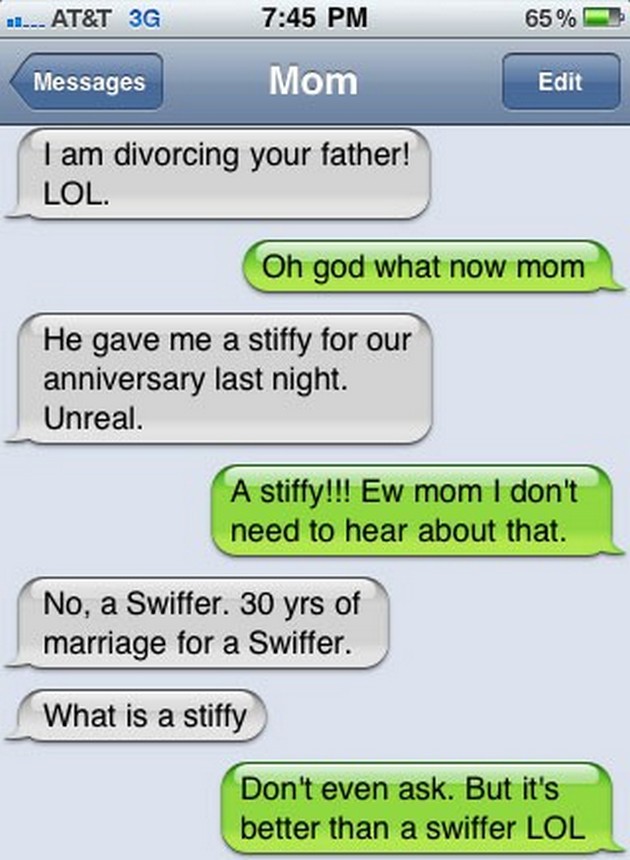The image size is (630, 860).
Task: Tap the Edit button
Action: click(x=560, y=82)
